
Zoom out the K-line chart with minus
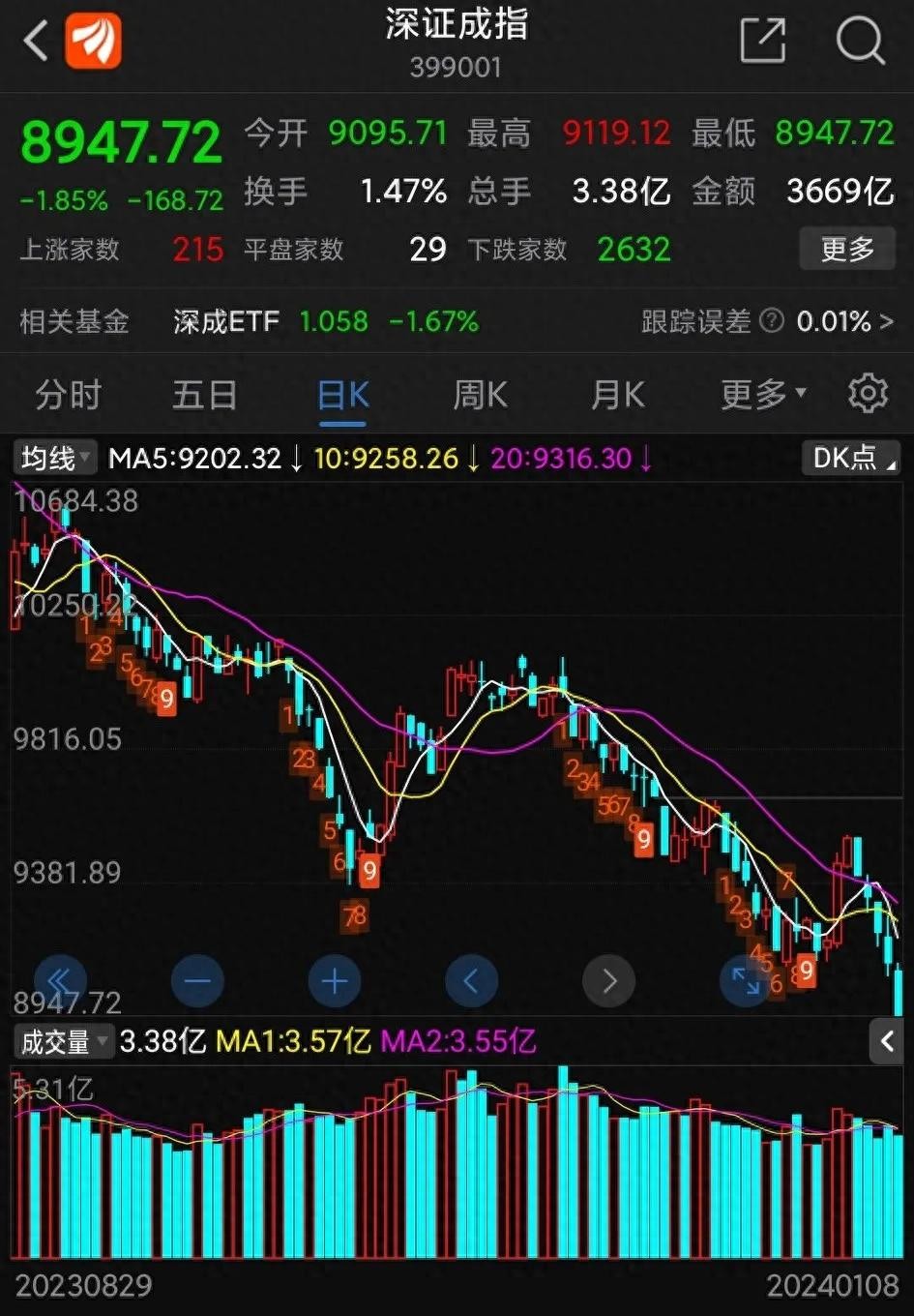point(197,981)
